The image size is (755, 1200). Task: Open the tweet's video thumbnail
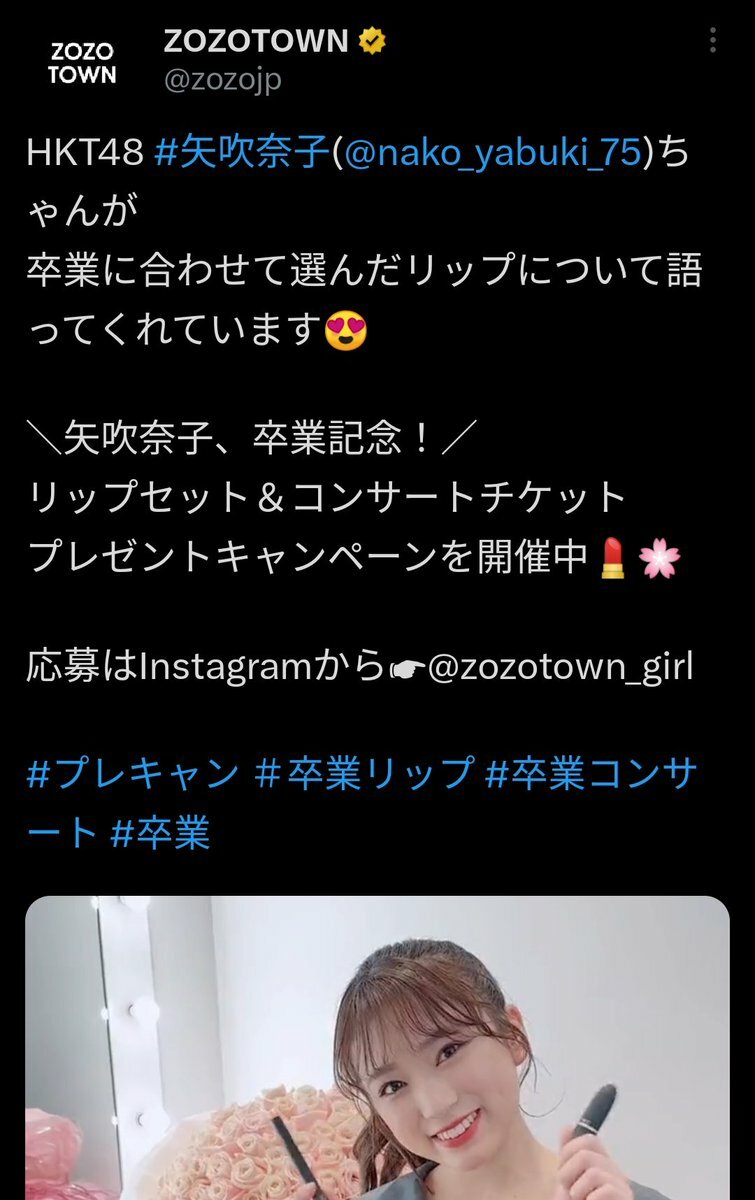click(377, 1050)
